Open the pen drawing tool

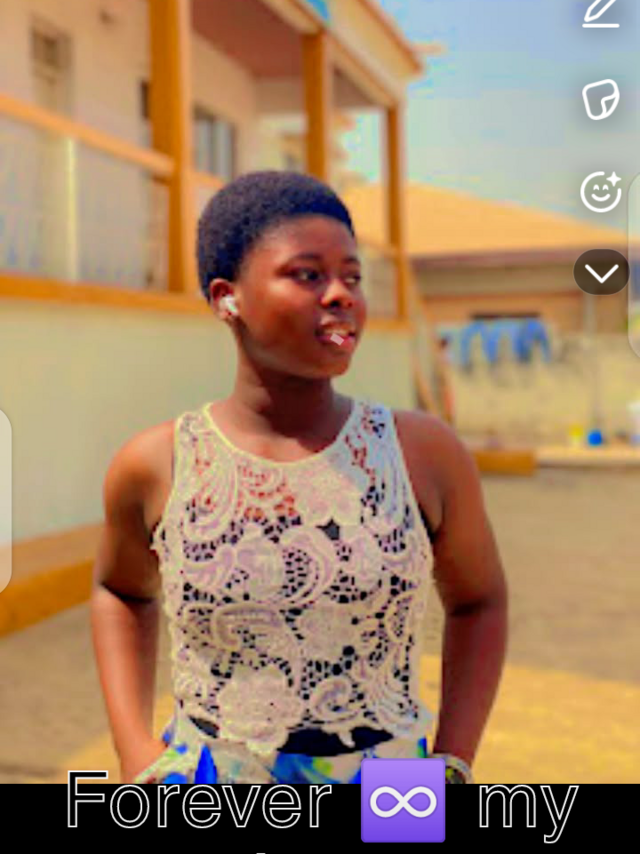[602, 14]
